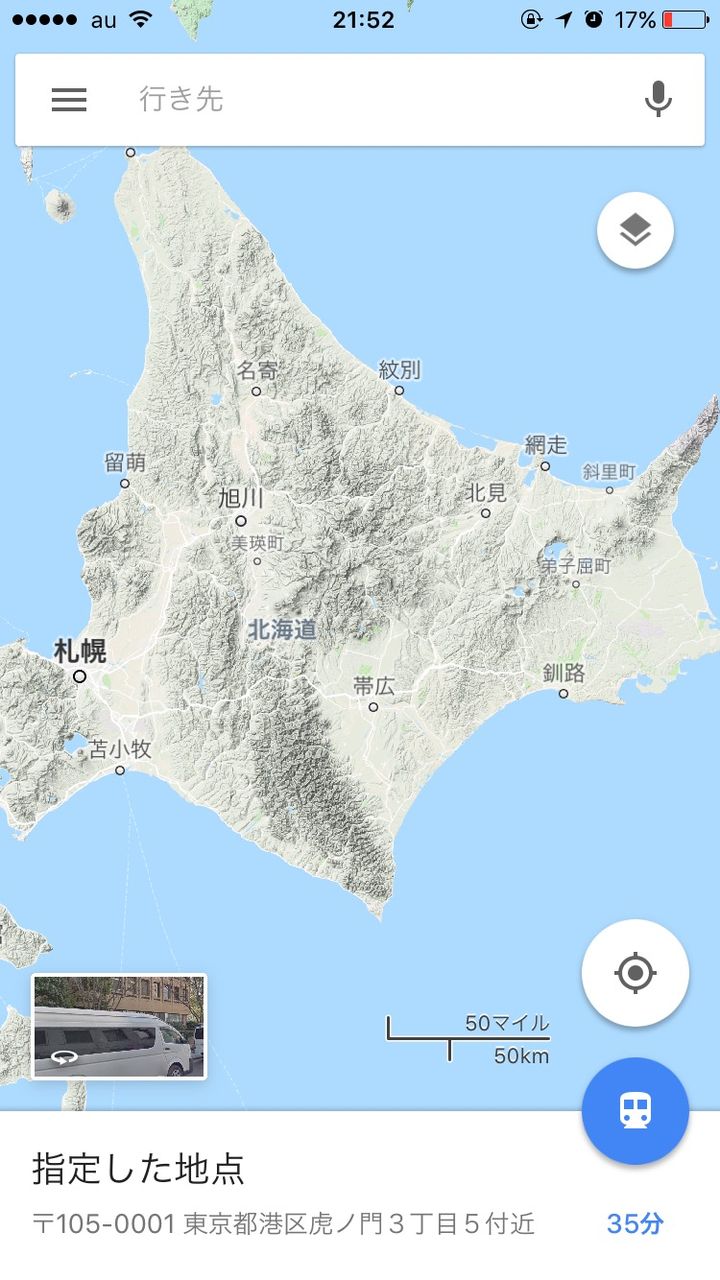The width and height of the screenshot is (720, 1280).
Task: Expand the 指定した地点 place card
Action: click(360, 1196)
